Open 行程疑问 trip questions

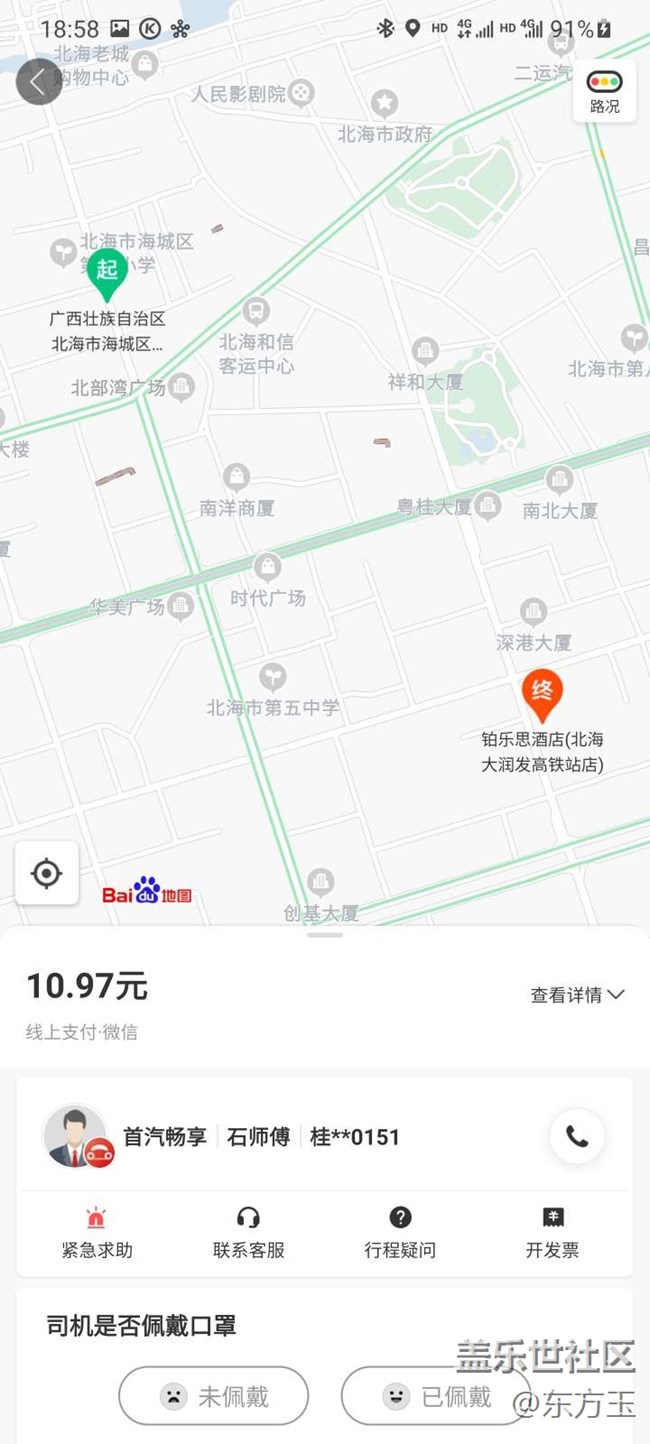(400, 1232)
